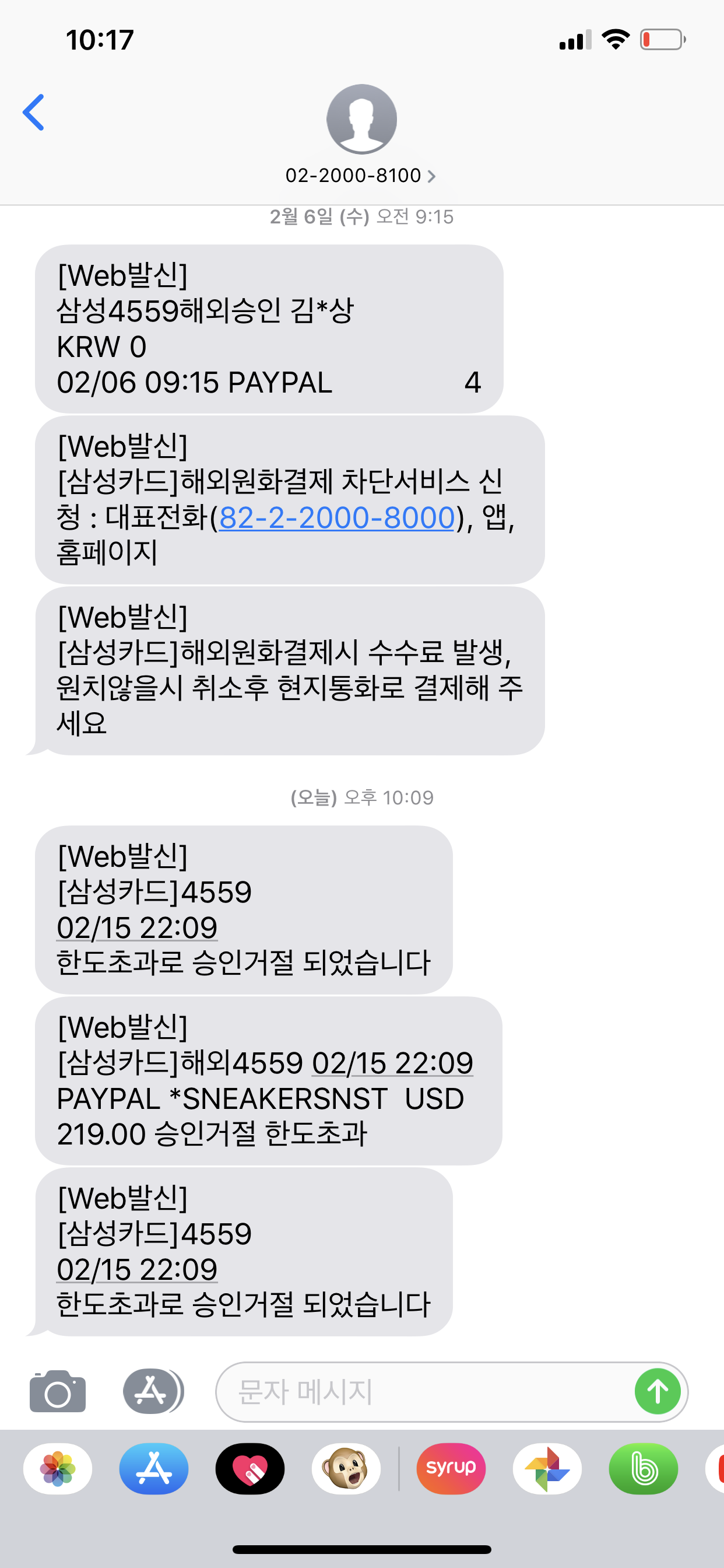Tap the battery indicator in the status bar
Screen dimensions: 724x1568
click(x=663, y=38)
